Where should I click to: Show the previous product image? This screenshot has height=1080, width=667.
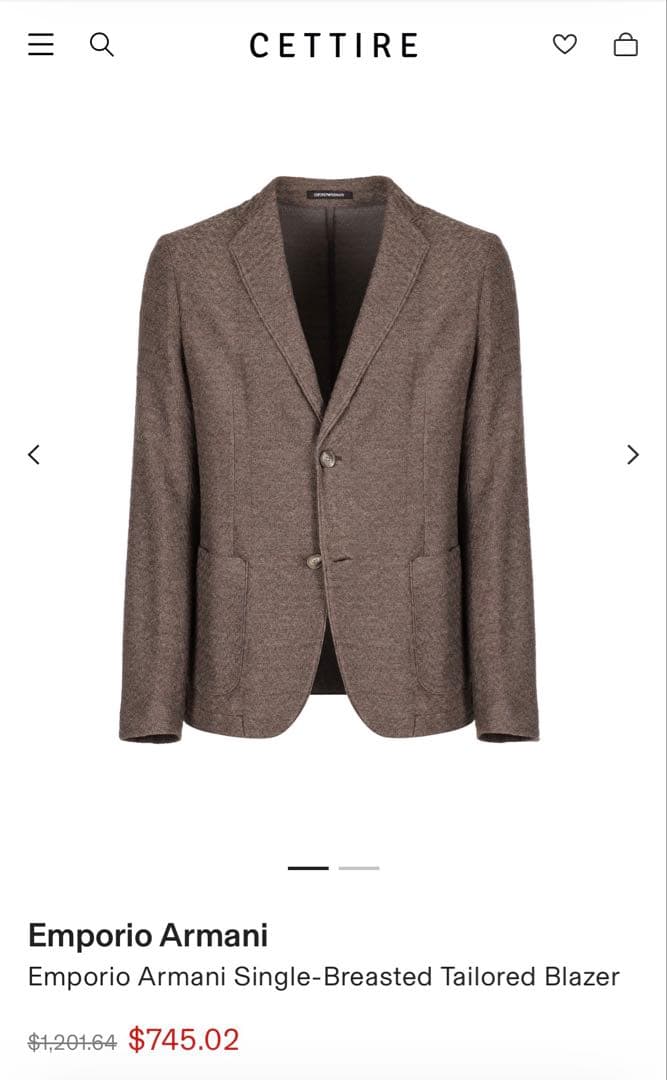pos(34,455)
